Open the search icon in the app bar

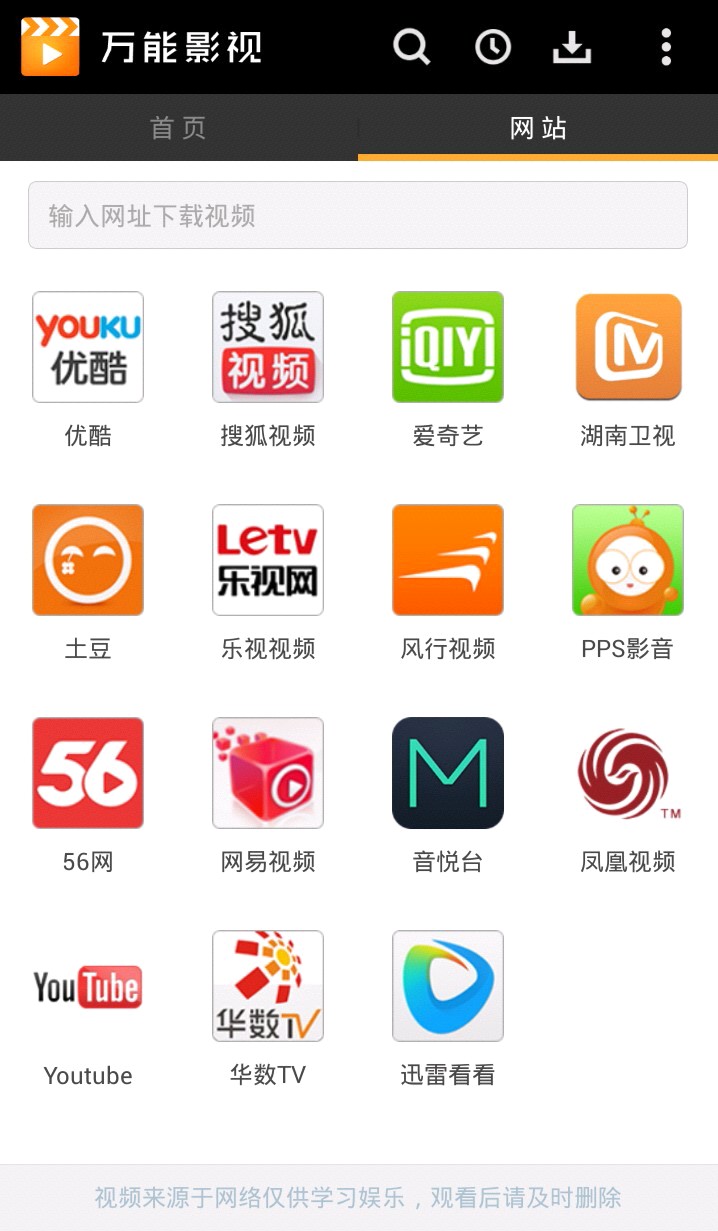click(411, 47)
